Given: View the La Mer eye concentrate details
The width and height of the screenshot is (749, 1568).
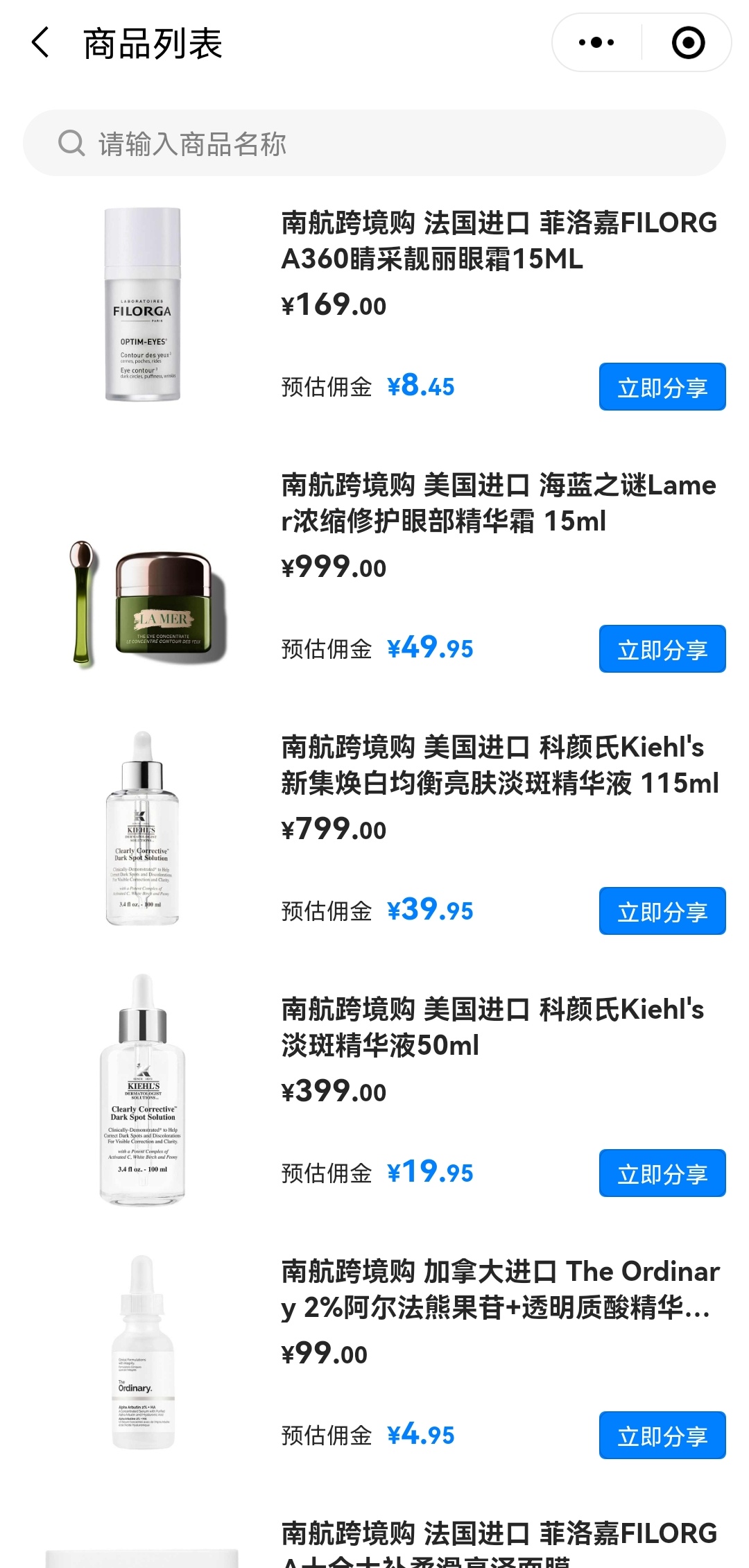Looking at the screenshot, I should (x=498, y=503).
